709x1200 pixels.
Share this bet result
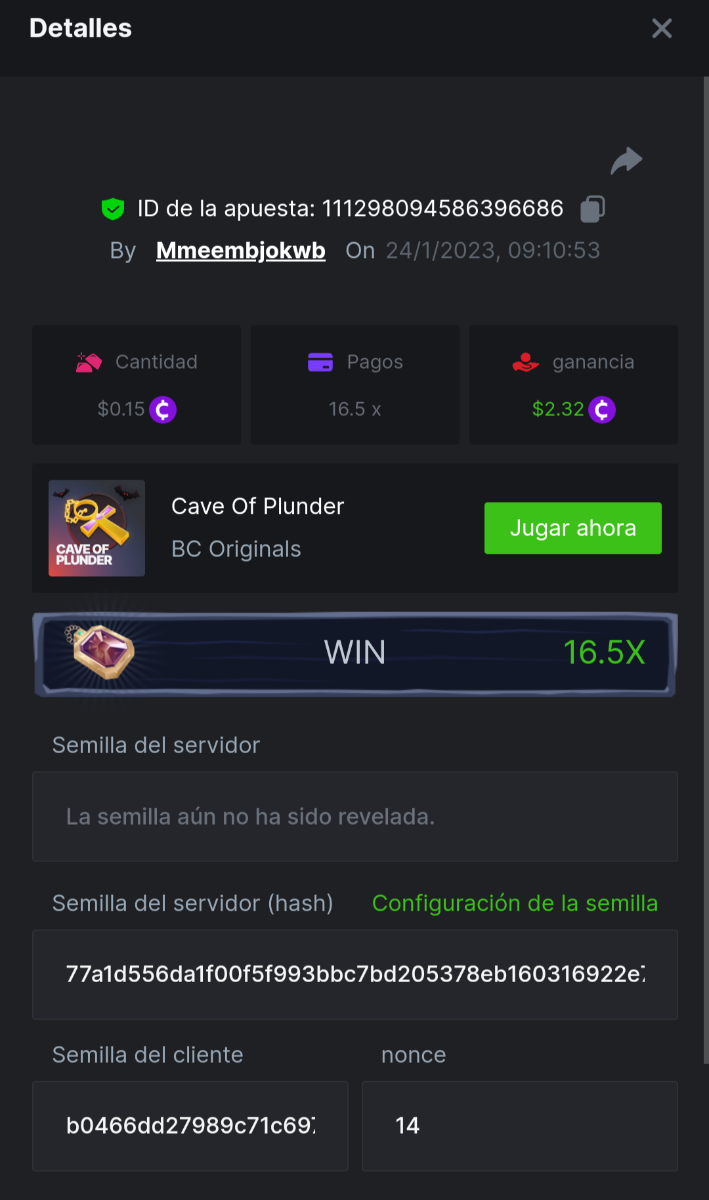tap(626, 161)
